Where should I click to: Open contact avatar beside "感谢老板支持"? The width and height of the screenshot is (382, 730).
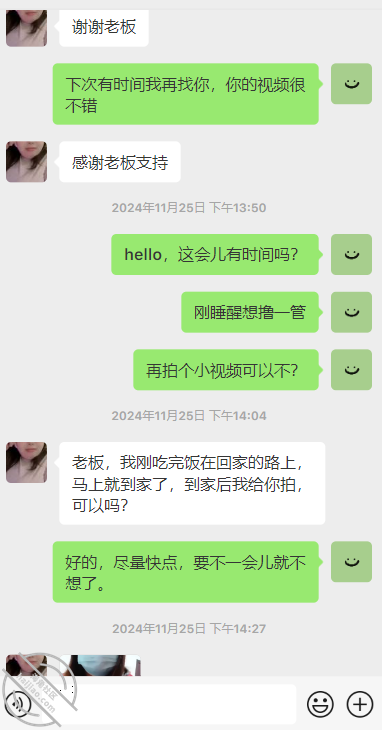pos(27,162)
